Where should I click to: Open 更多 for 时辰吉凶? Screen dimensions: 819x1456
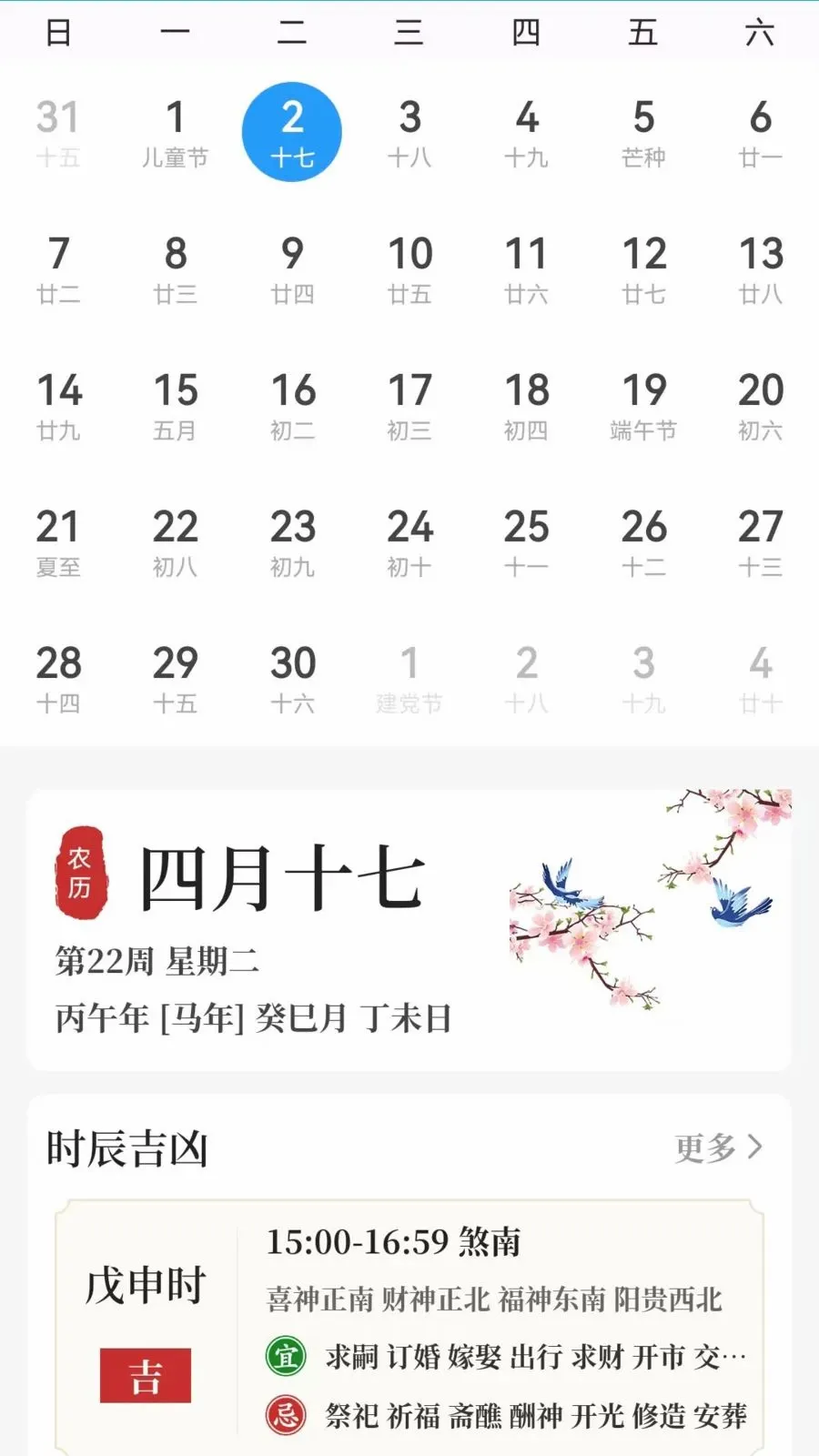pyautogui.click(x=719, y=1148)
